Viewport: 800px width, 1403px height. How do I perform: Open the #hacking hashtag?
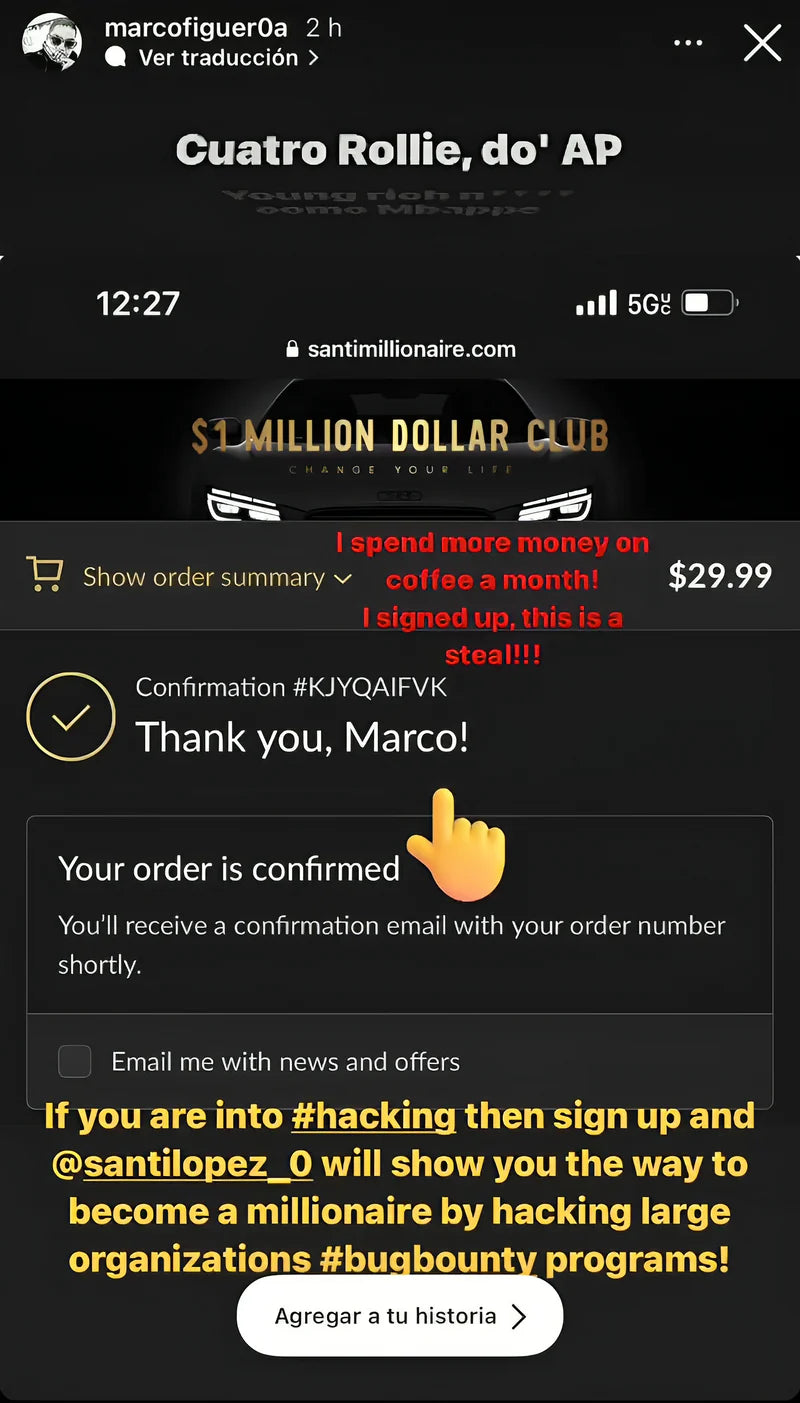[373, 1116]
